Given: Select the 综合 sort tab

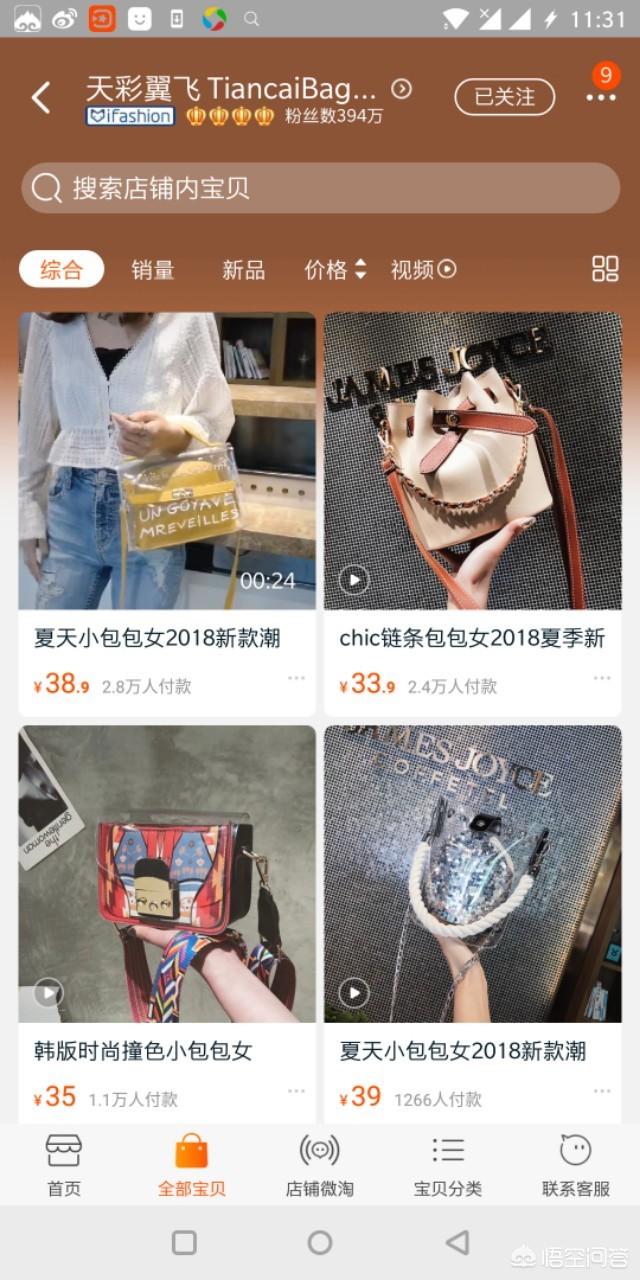Looking at the screenshot, I should click(x=61, y=269).
